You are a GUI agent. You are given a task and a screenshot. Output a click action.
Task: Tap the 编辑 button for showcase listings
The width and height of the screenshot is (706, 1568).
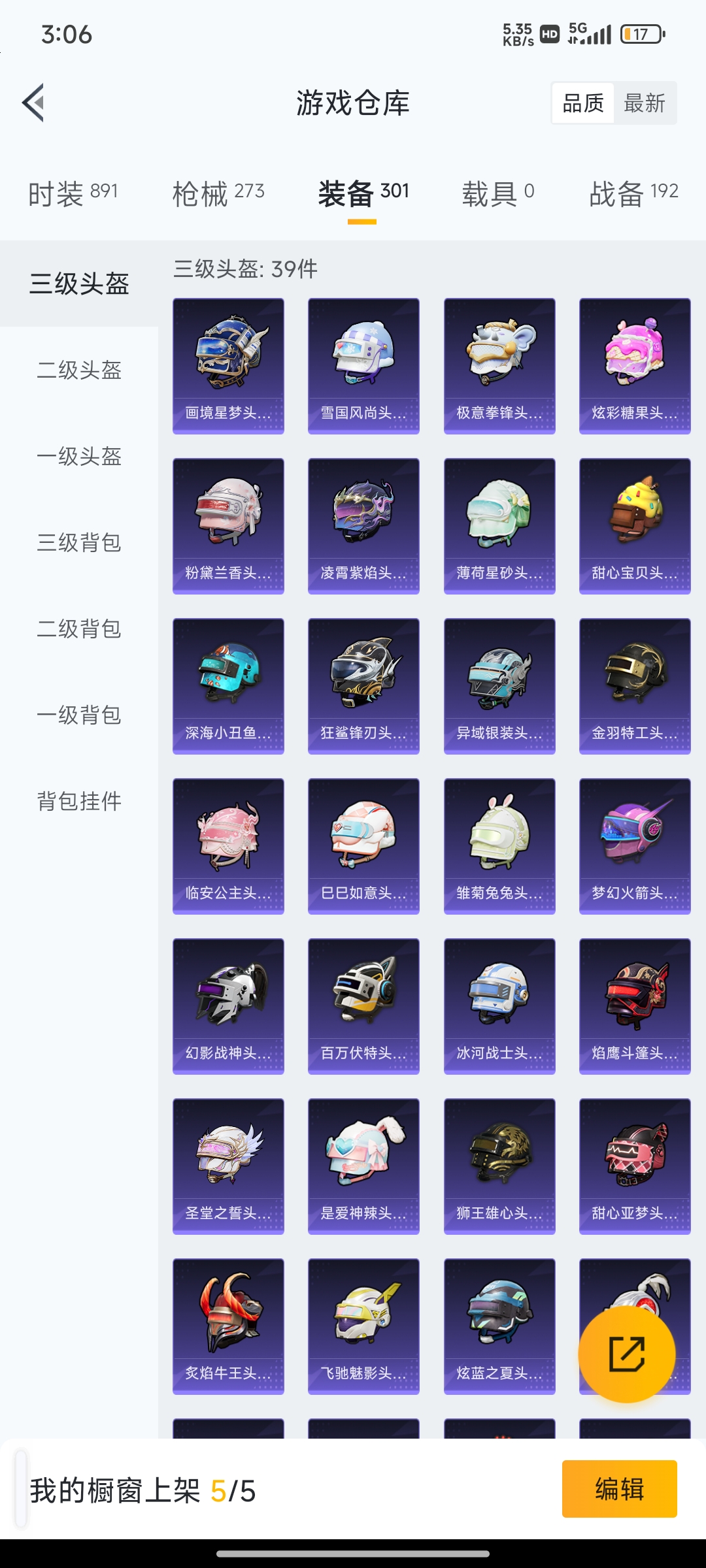619,1489
